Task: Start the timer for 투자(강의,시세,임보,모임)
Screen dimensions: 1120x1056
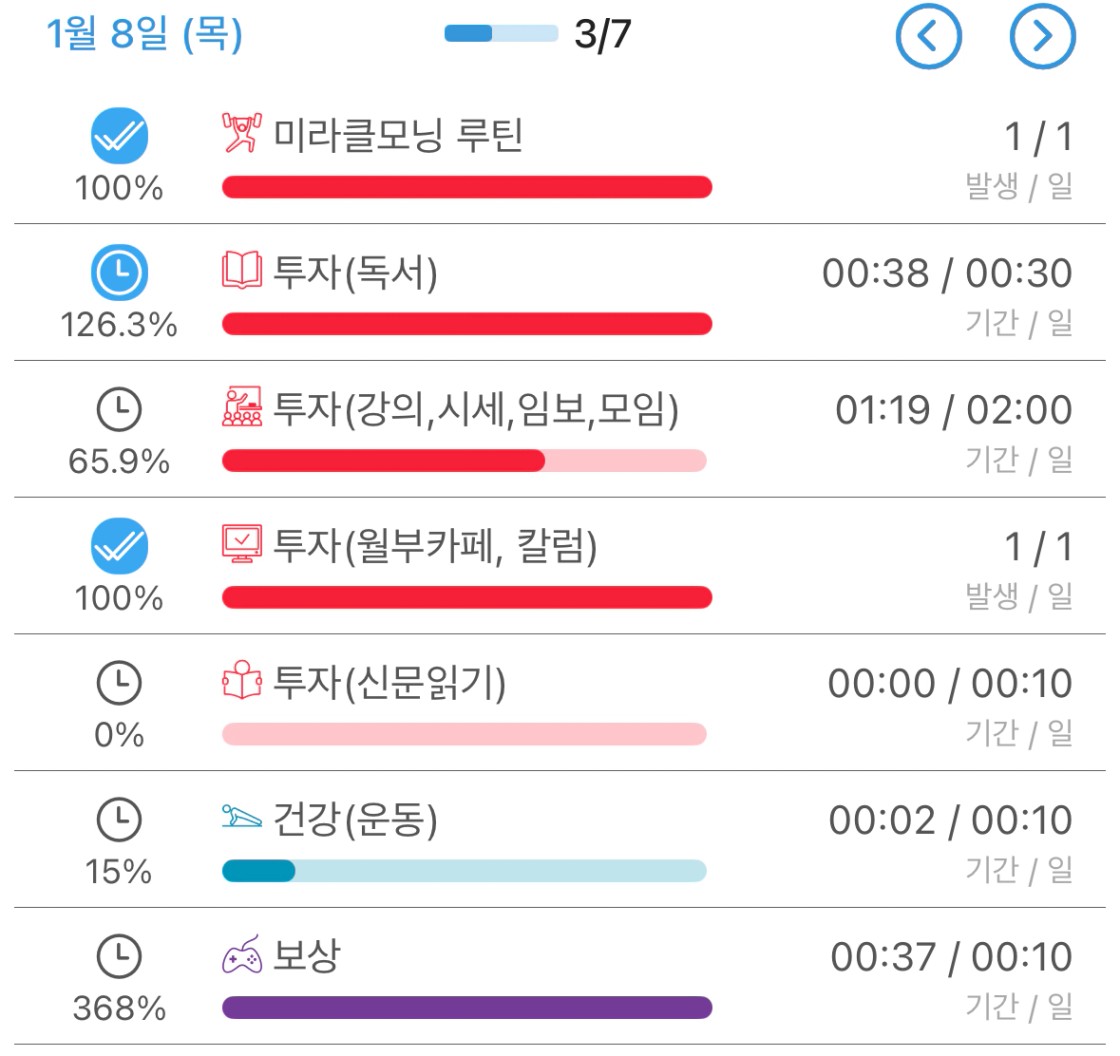Action: click(x=119, y=409)
